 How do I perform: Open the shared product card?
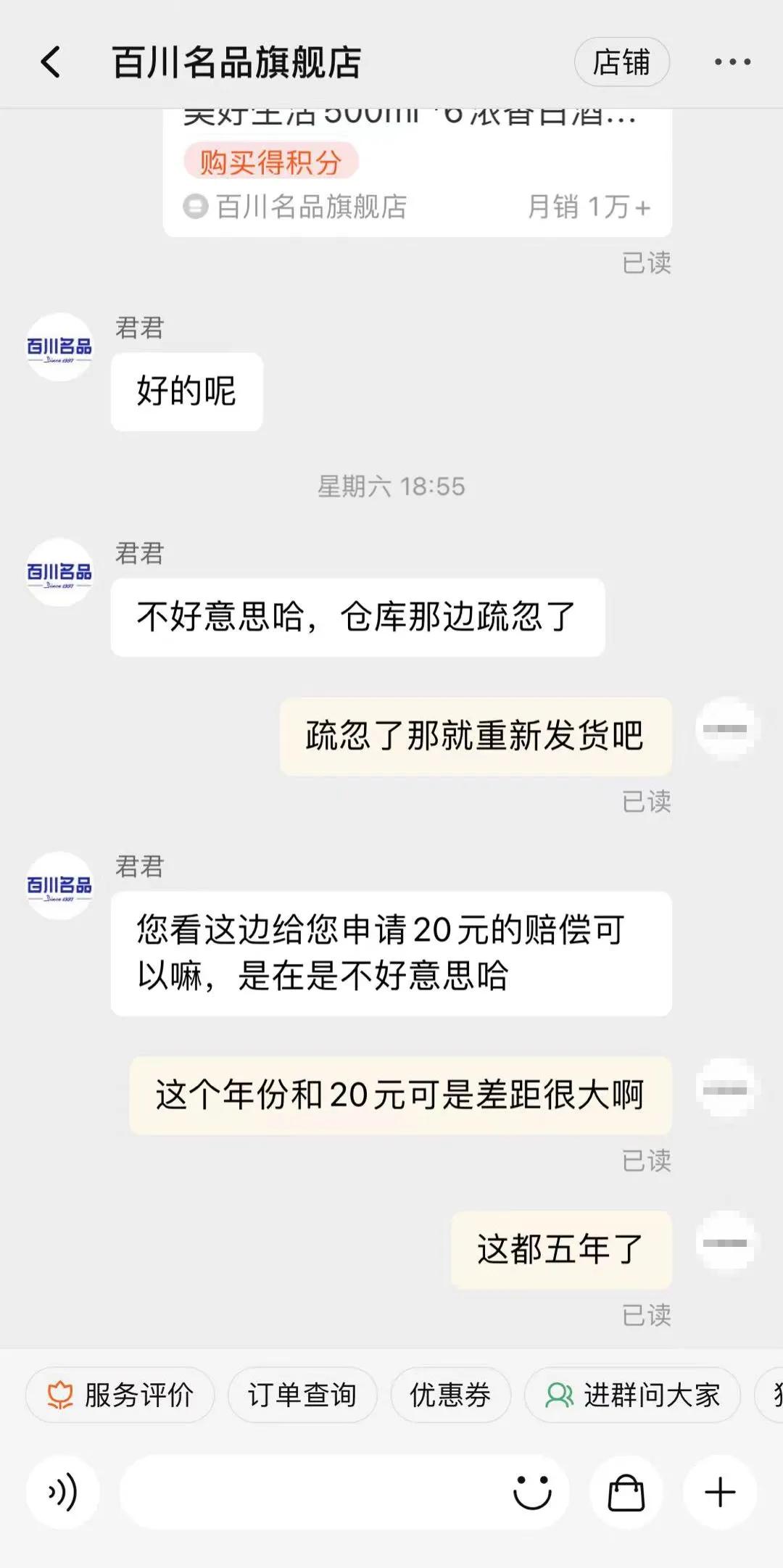pos(417,174)
